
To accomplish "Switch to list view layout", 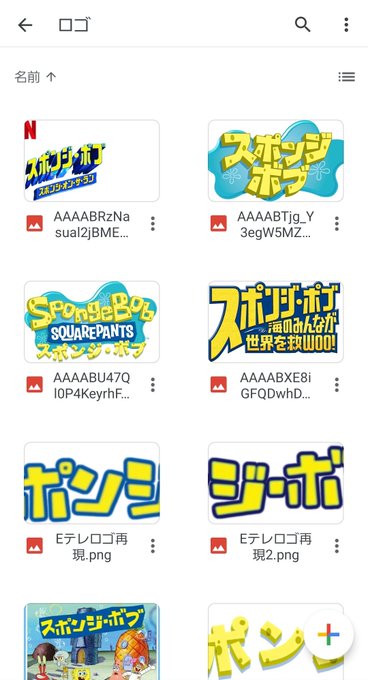I will coord(346,77).
